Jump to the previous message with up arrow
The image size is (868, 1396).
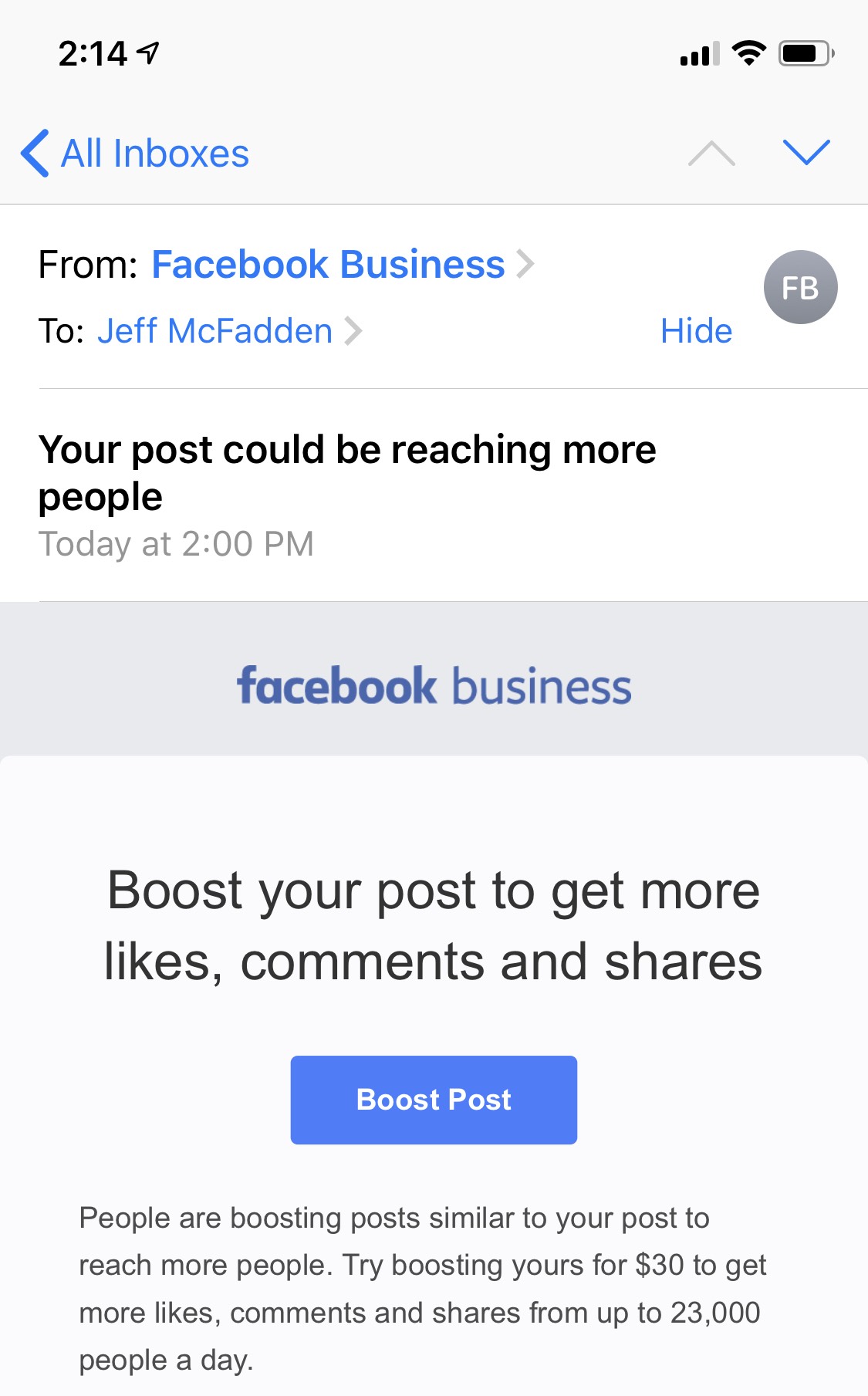[711, 154]
